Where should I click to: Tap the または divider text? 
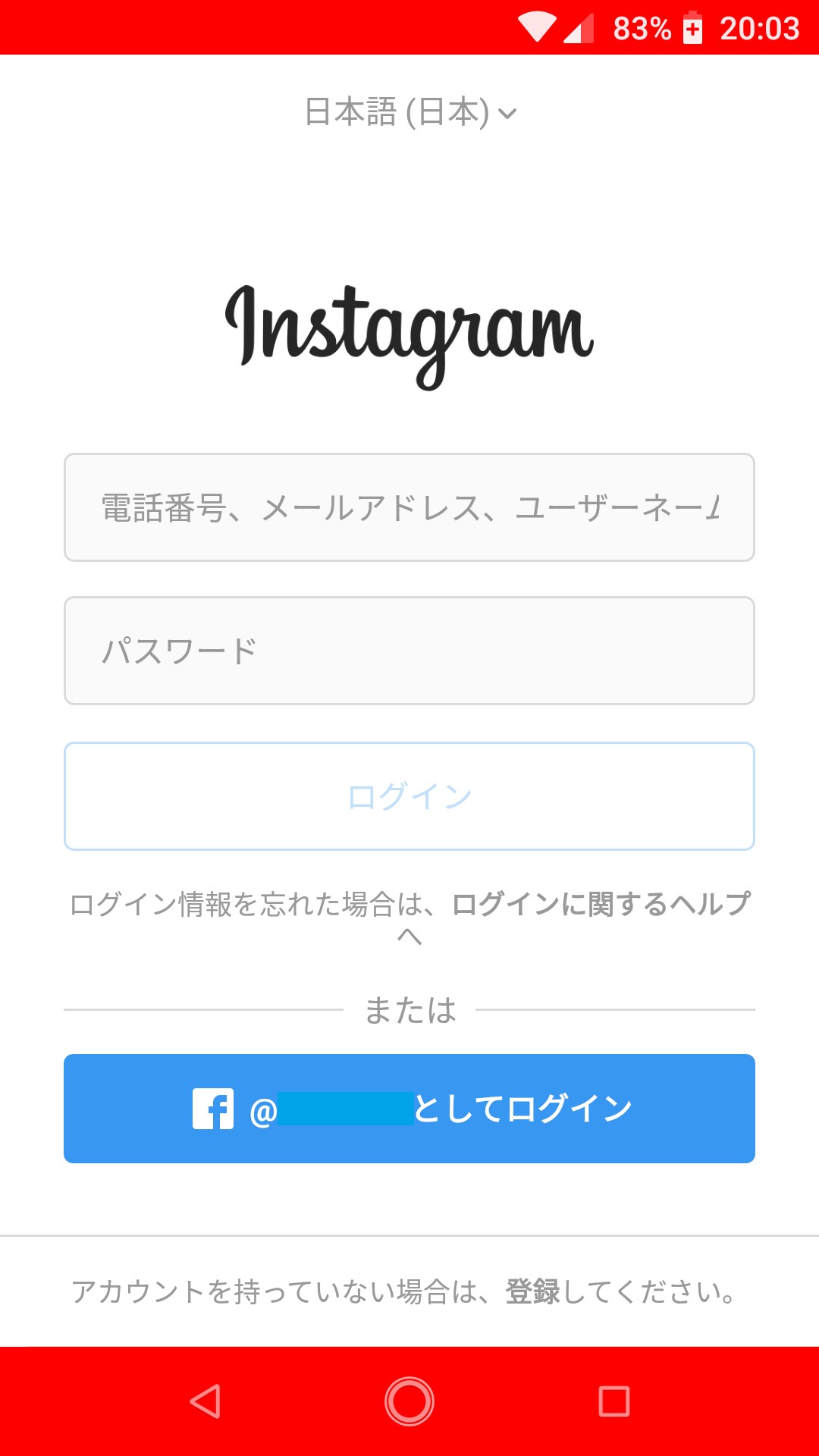coord(409,1009)
